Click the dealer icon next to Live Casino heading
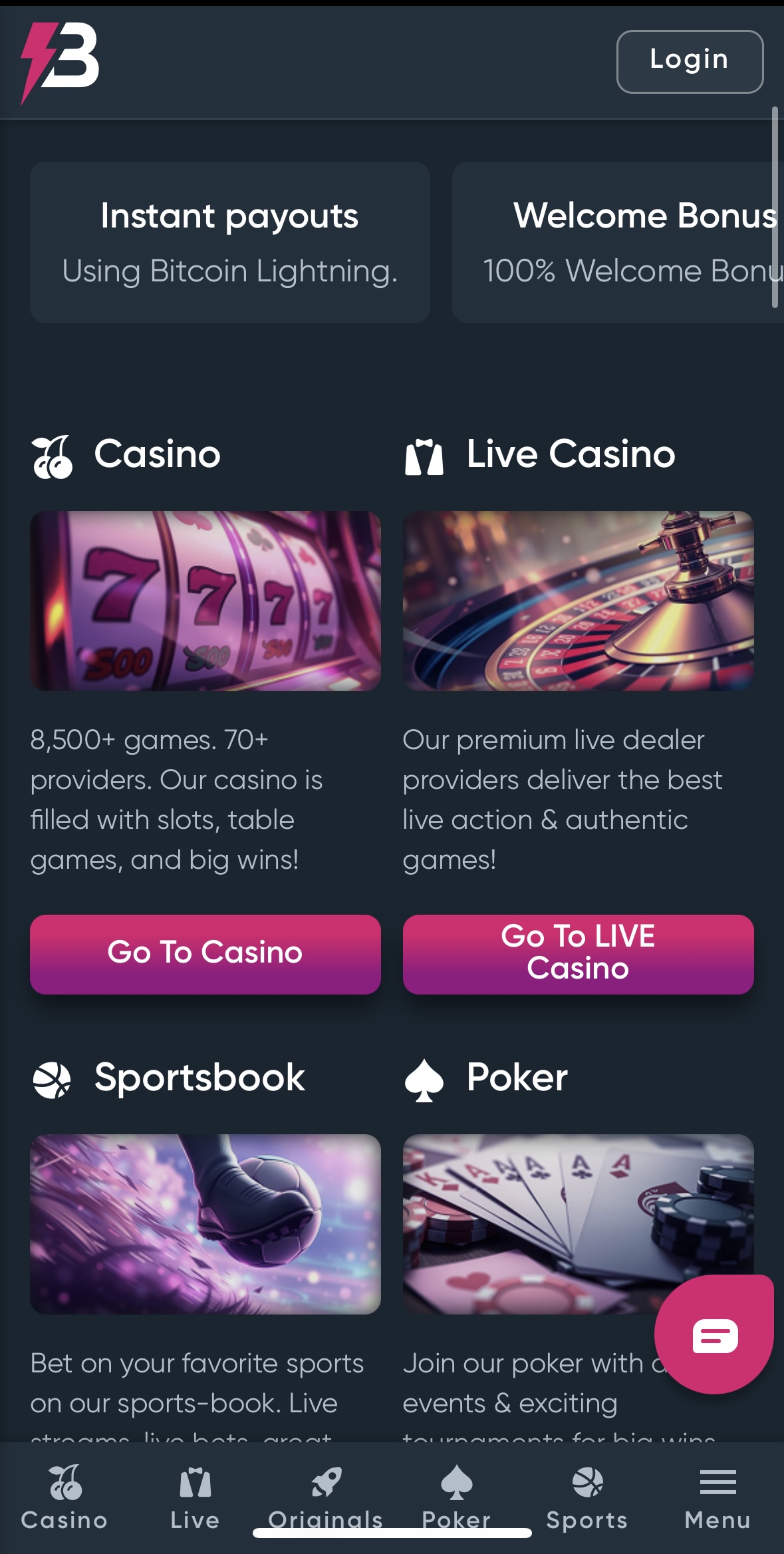 point(426,456)
